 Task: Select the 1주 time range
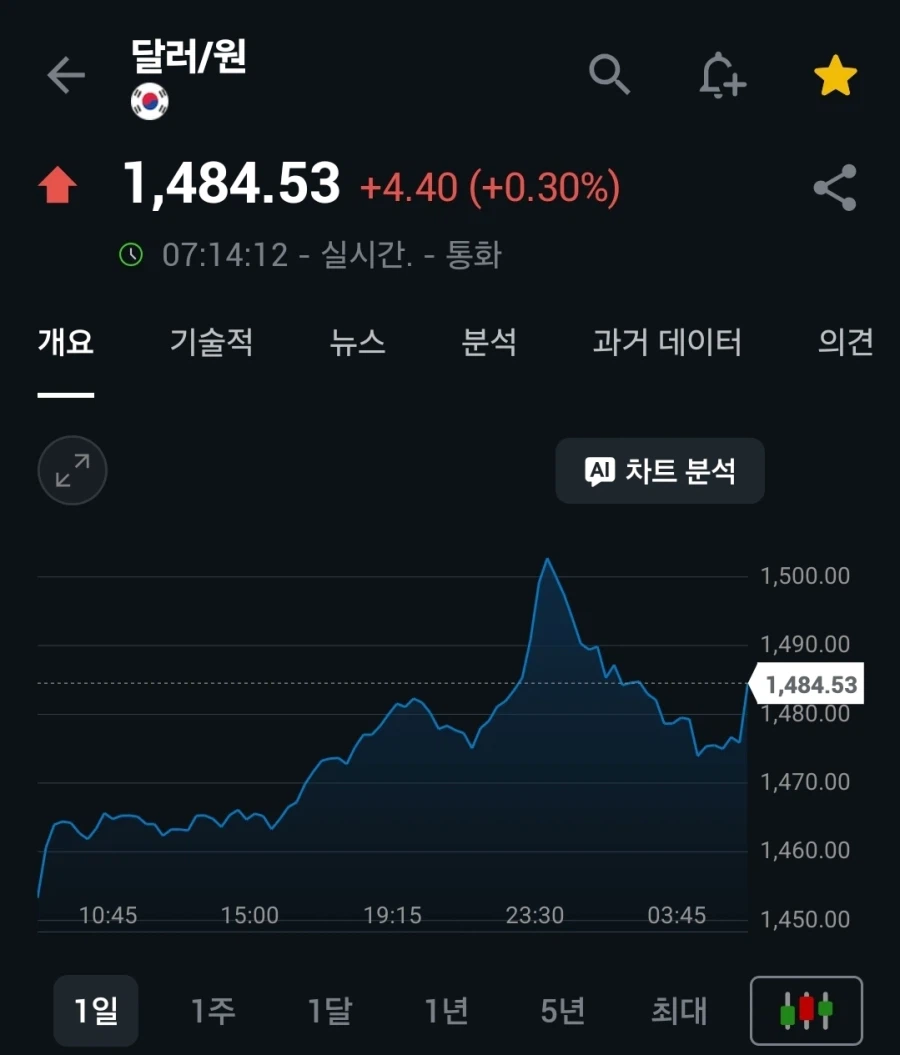(x=212, y=1011)
